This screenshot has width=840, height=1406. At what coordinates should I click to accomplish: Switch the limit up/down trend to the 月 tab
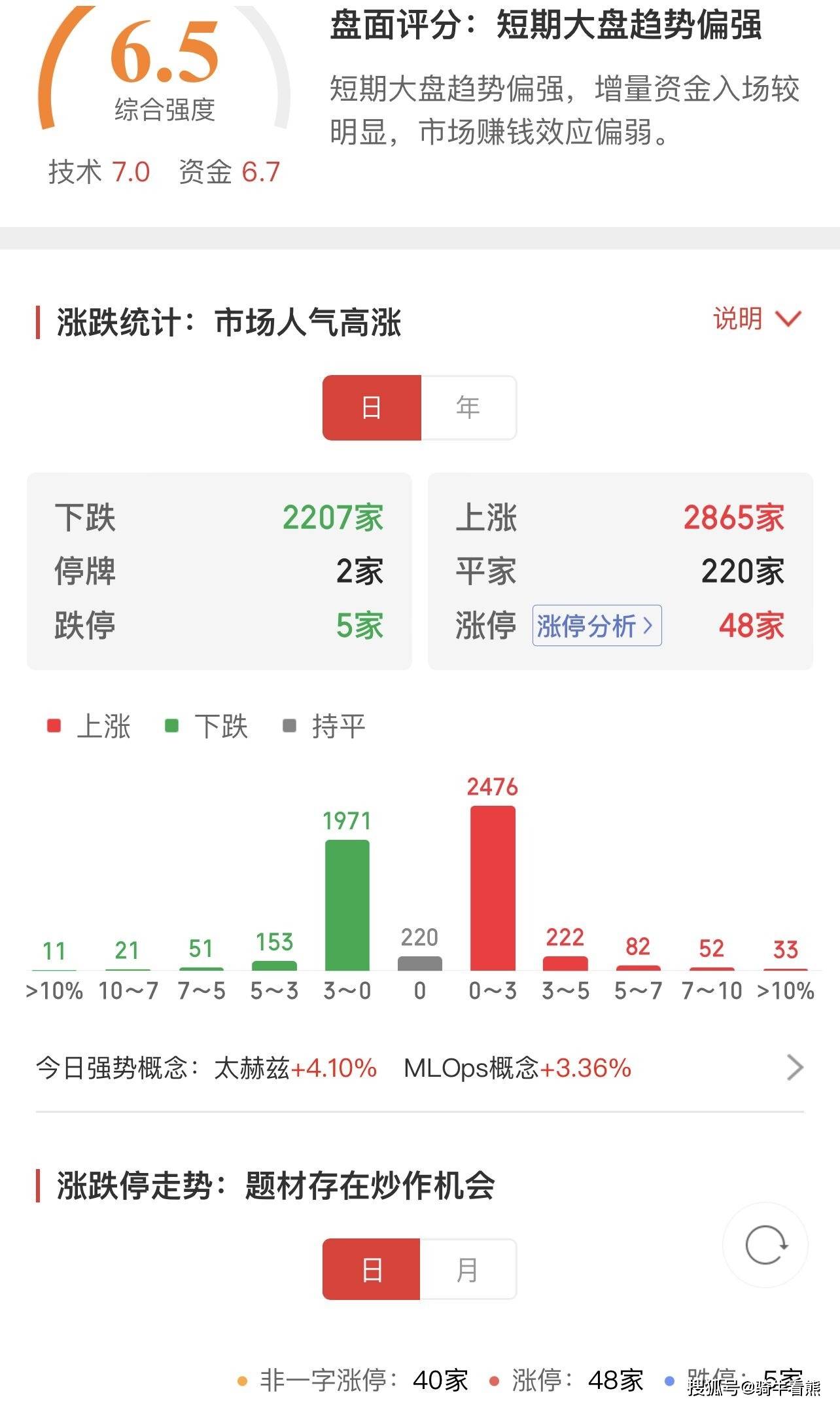tap(467, 1270)
